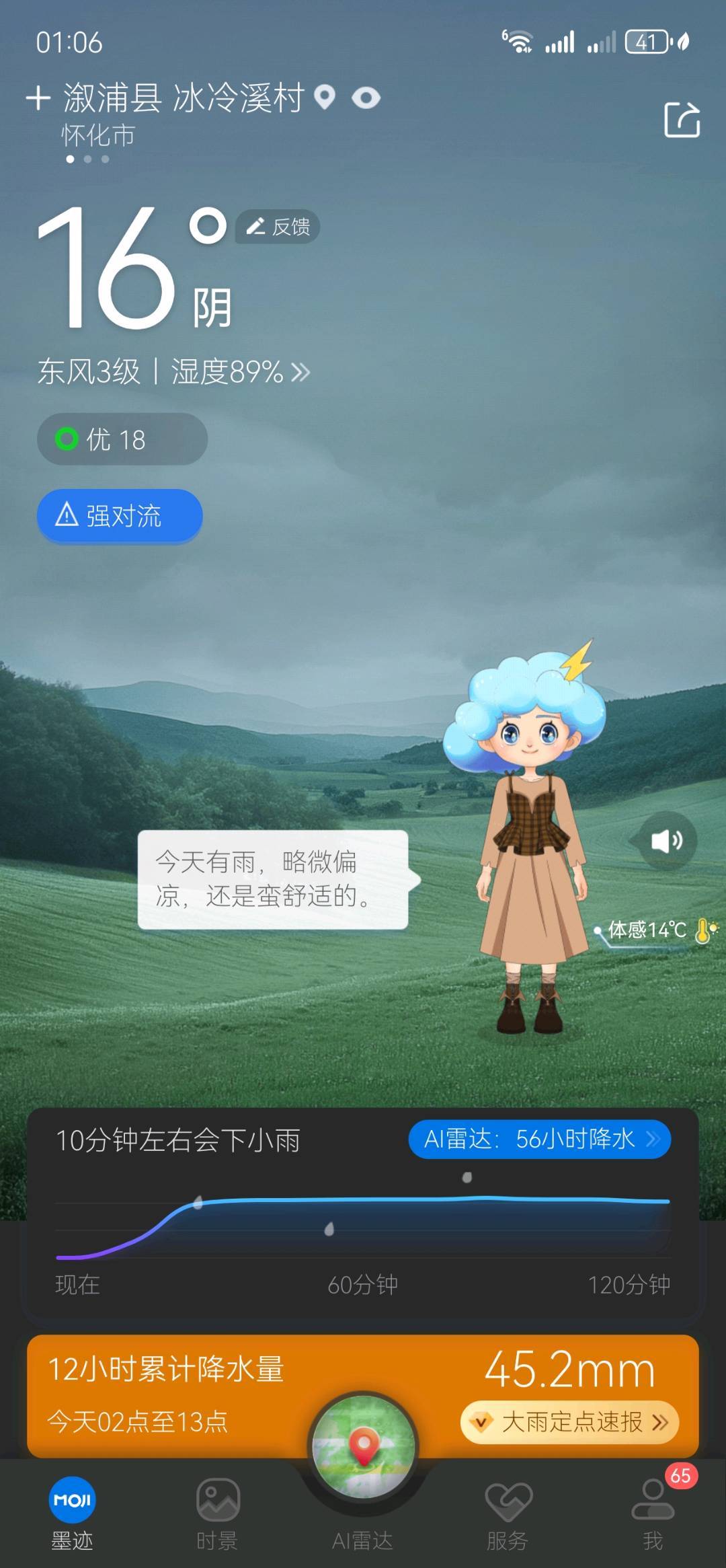Tap the eye icon beside location name
The width and height of the screenshot is (726, 1568).
(366, 98)
